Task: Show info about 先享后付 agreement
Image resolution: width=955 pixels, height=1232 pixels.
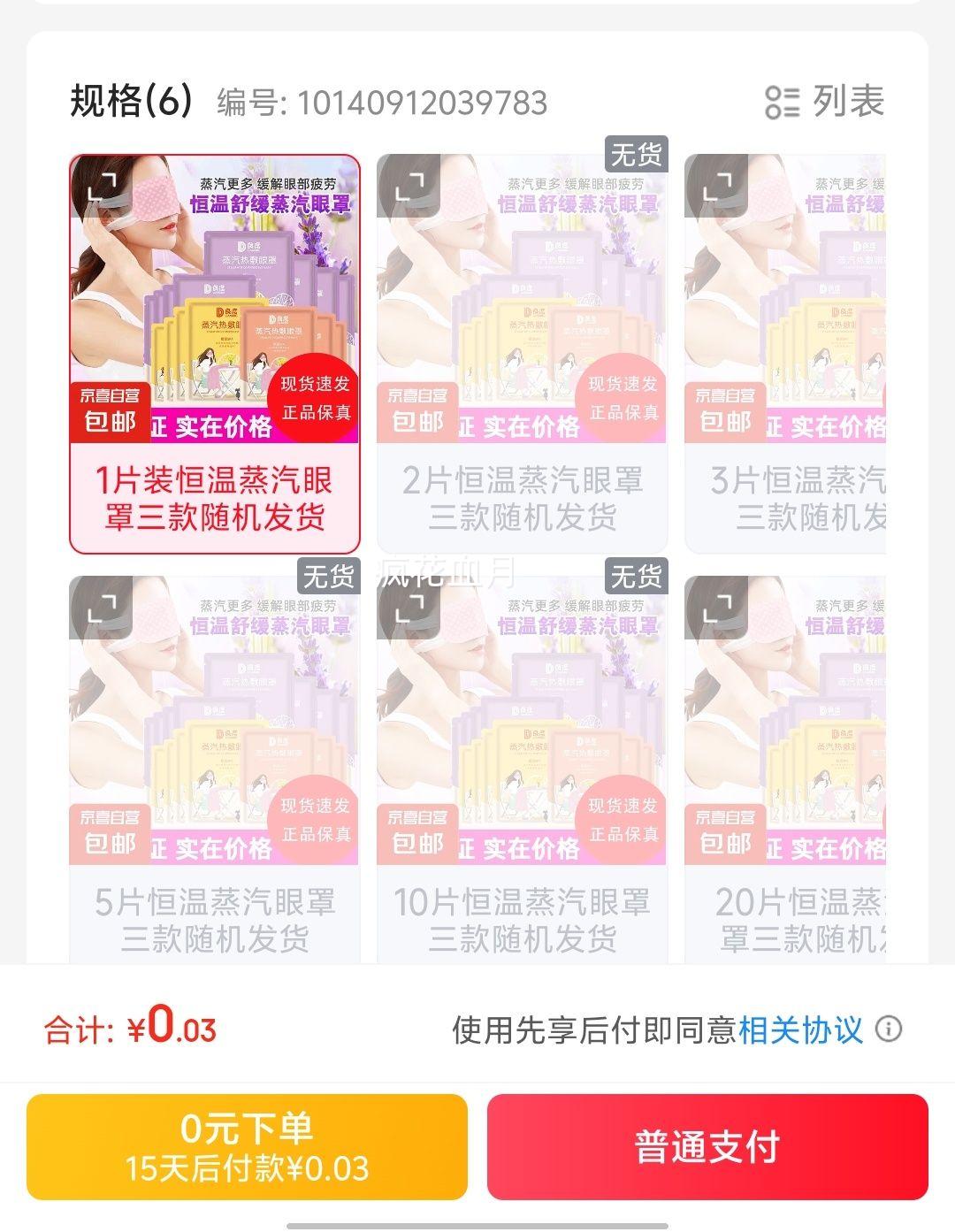Action: 889,1029
